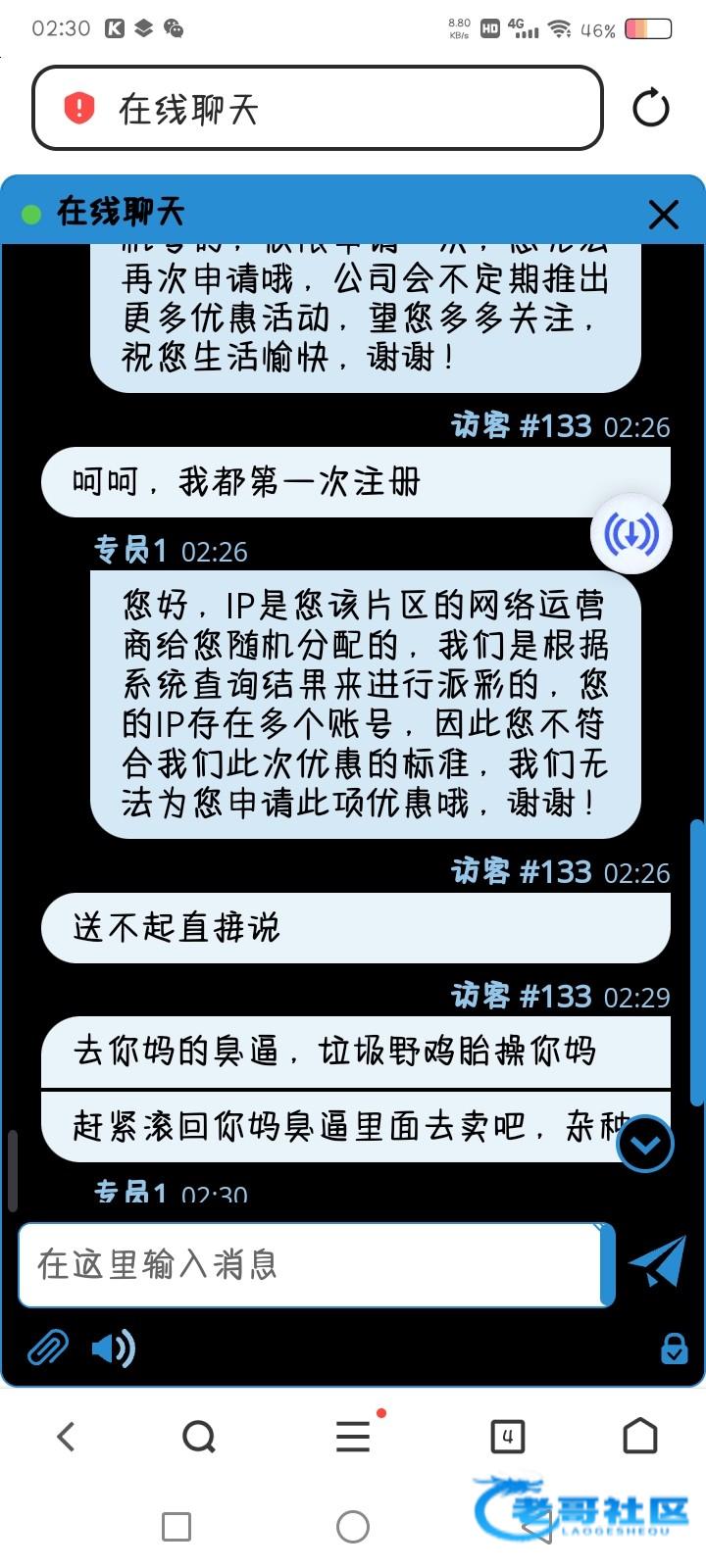Tap the system home circle button
This screenshot has height=1568, width=706.
tap(353, 1526)
